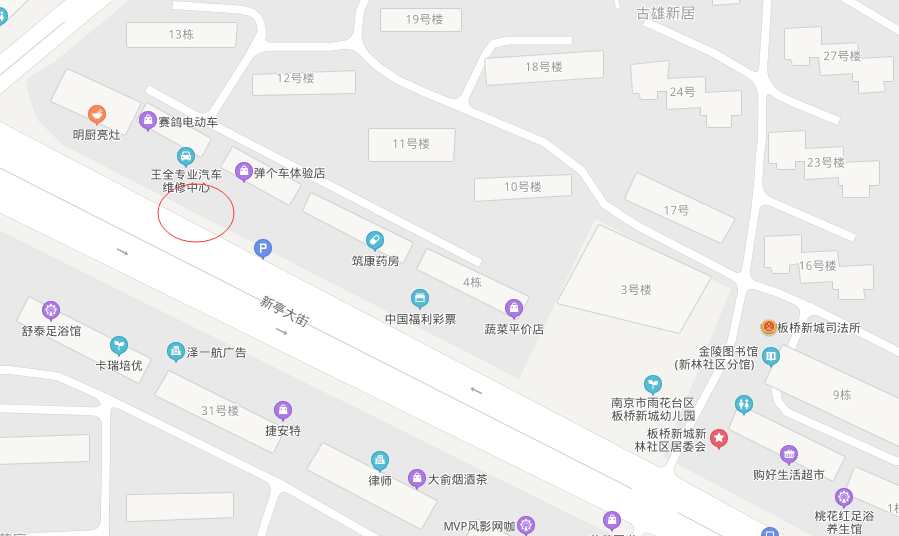Screen dimensions: 899x536
Task: Select the MVP风影网咖 marker
Action: pyautogui.click(x=526, y=524)
